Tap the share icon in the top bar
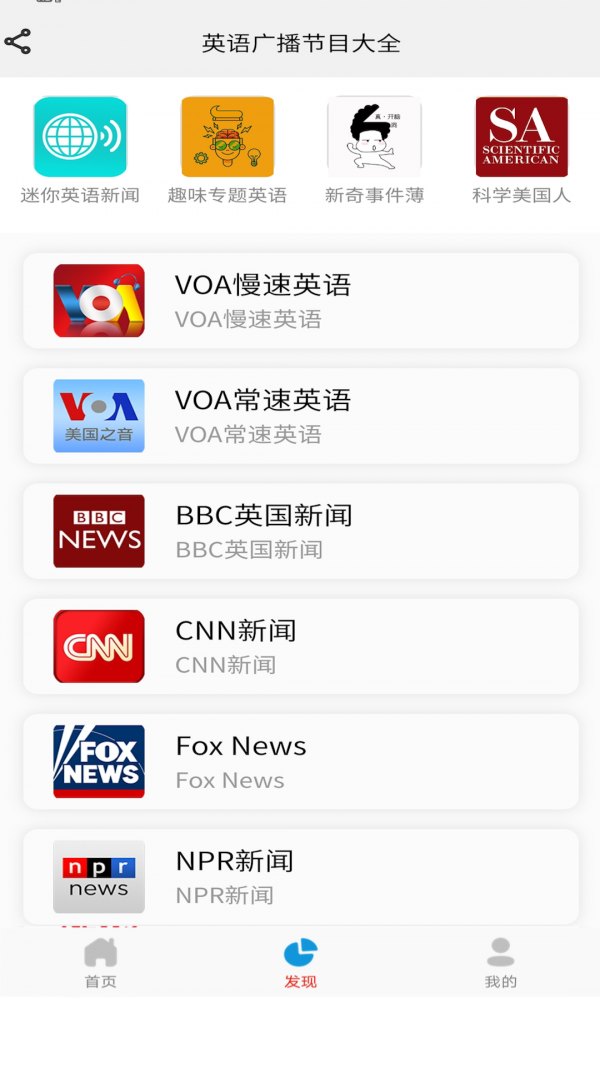Screen dimensions: 600x1067 (18, 42)
